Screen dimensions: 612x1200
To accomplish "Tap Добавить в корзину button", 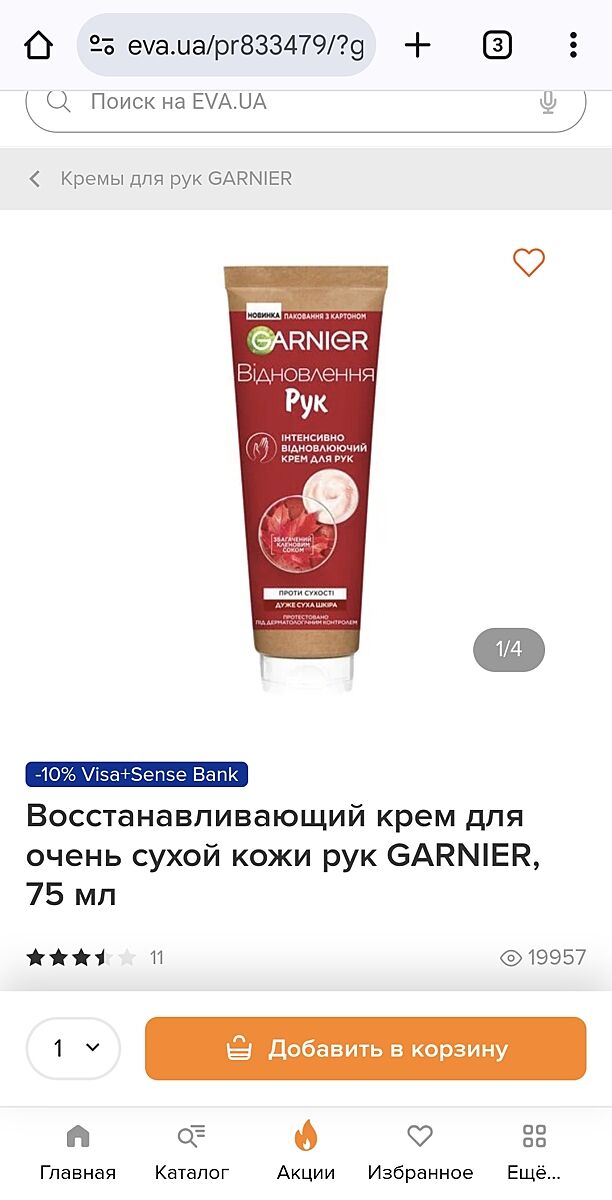I will point(365,1049).
